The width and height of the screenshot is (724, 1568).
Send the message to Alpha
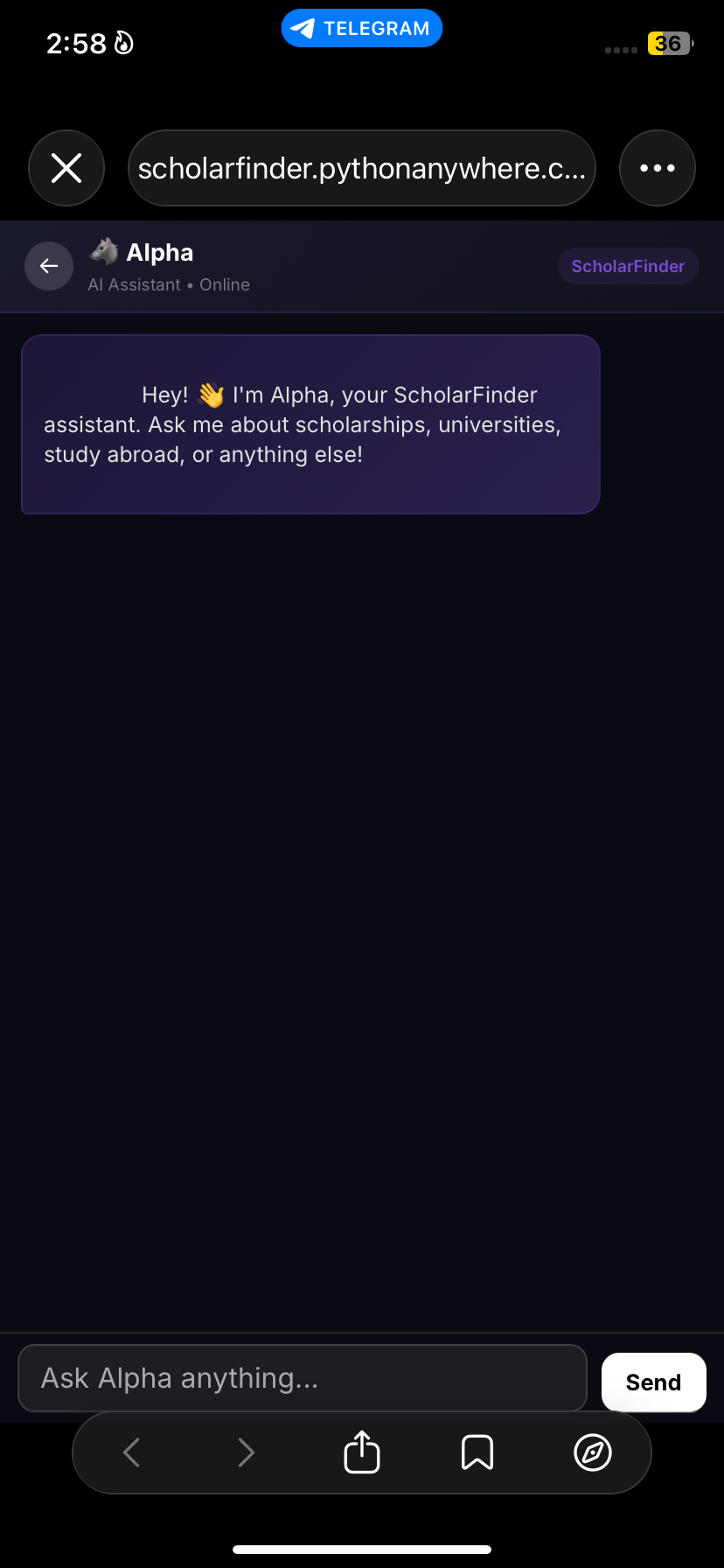[x=653, y=1382]
